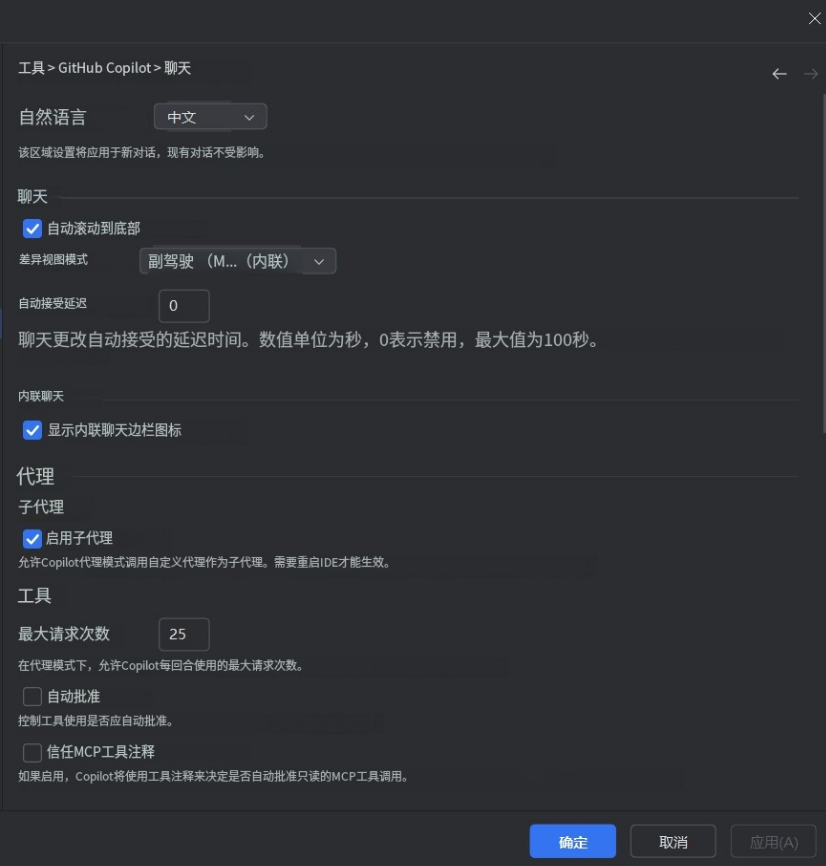
Task: Check 信任MCP工具注释 option
Action: pos(32,751)
